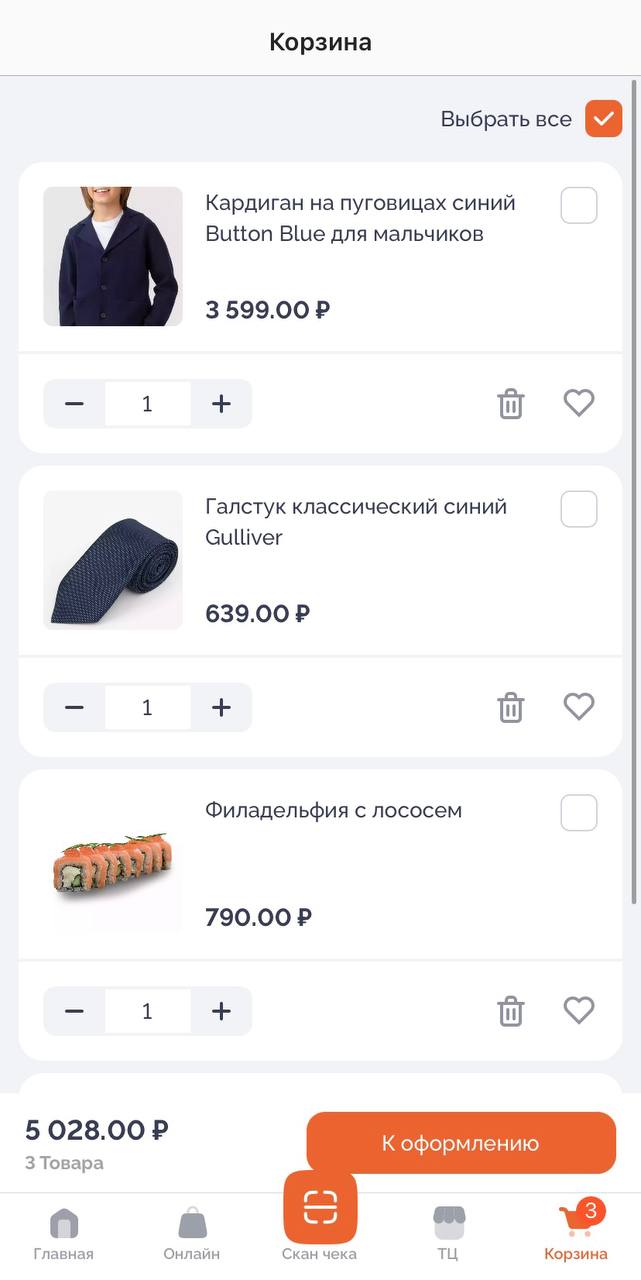Select the Галстук Gulliver checkbox
This screenshot has width=641, height=1280.
click(x=579, y=510)
